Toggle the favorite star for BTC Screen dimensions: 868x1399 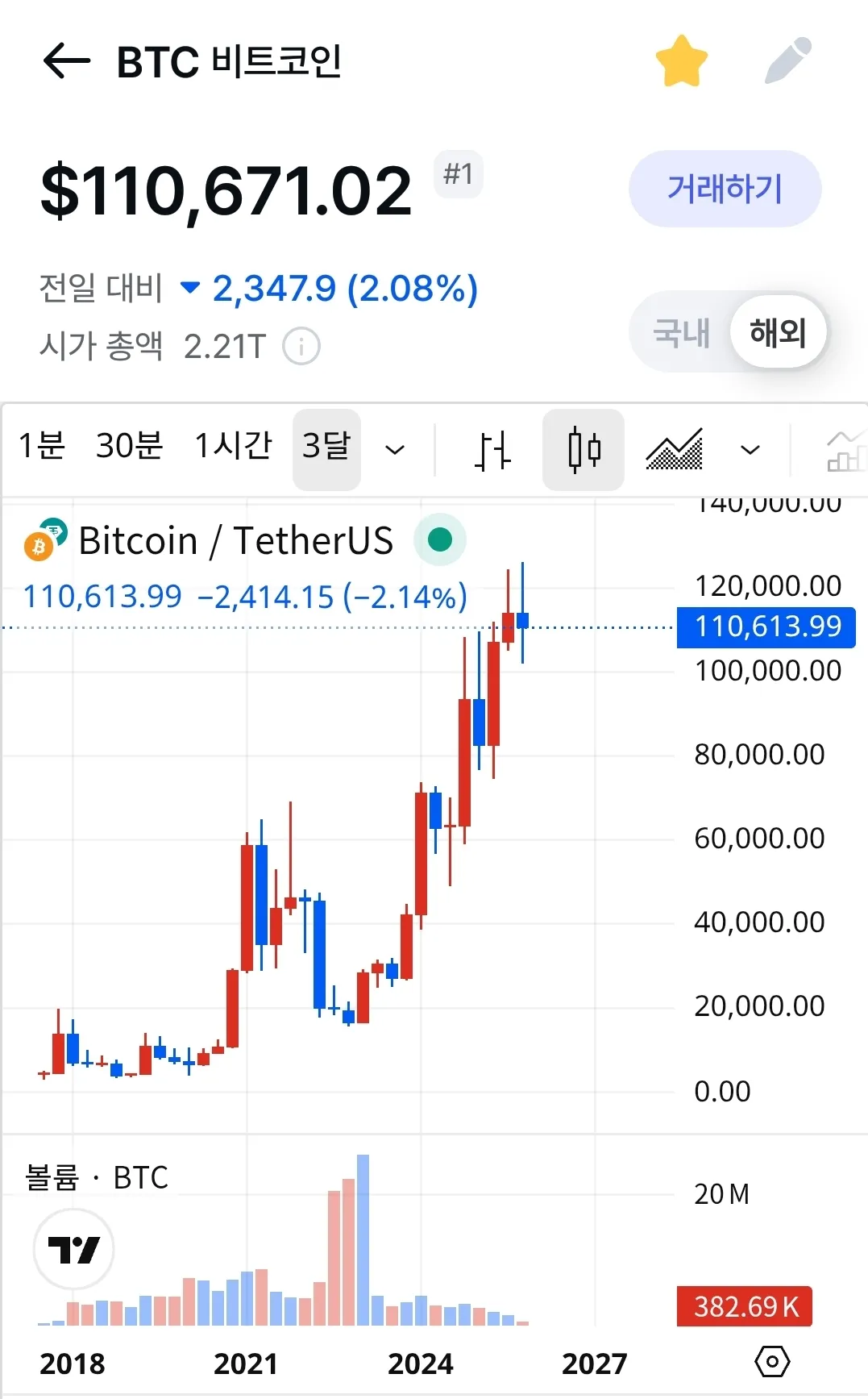681,61
